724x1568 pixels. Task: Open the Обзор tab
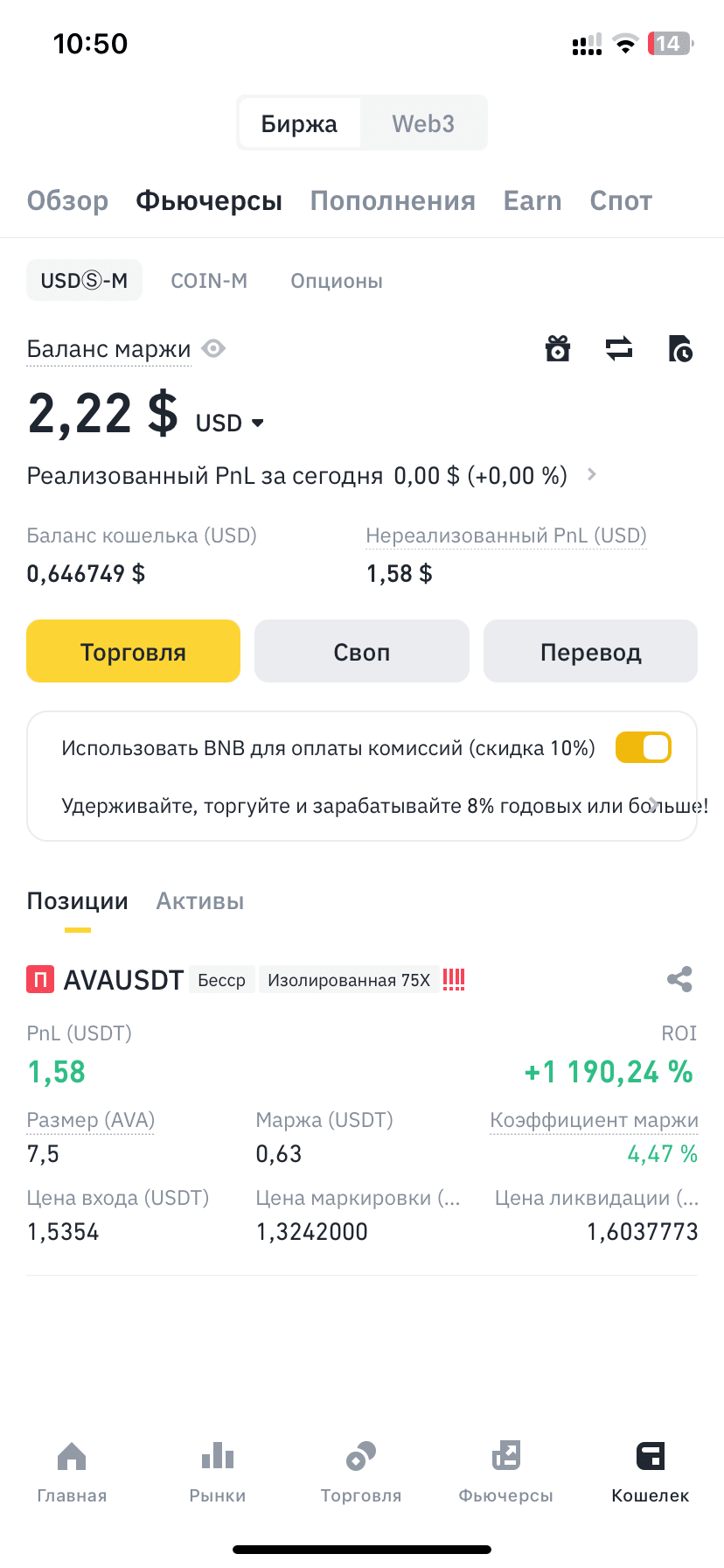point(68,201)
